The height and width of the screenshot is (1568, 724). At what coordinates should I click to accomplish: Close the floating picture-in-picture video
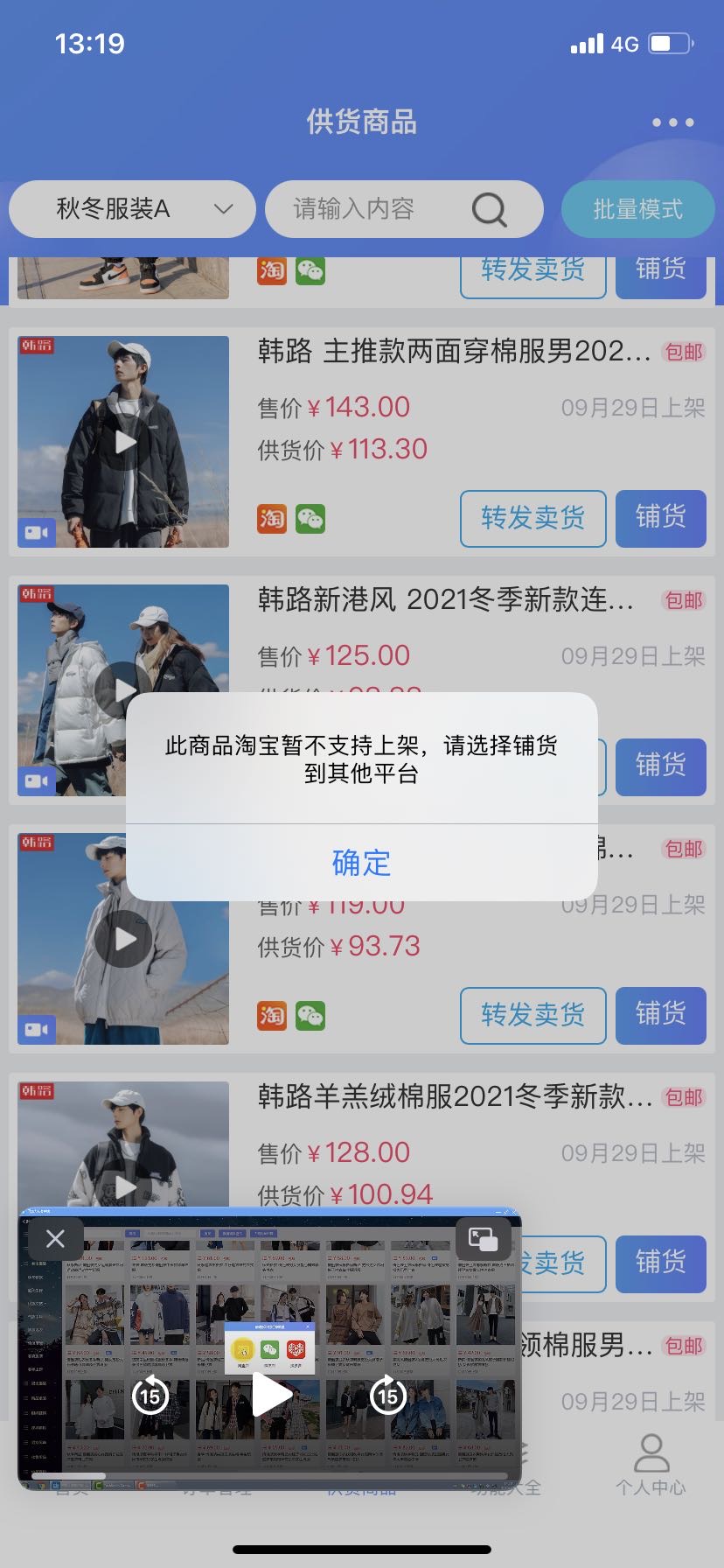pos(55,1239)
